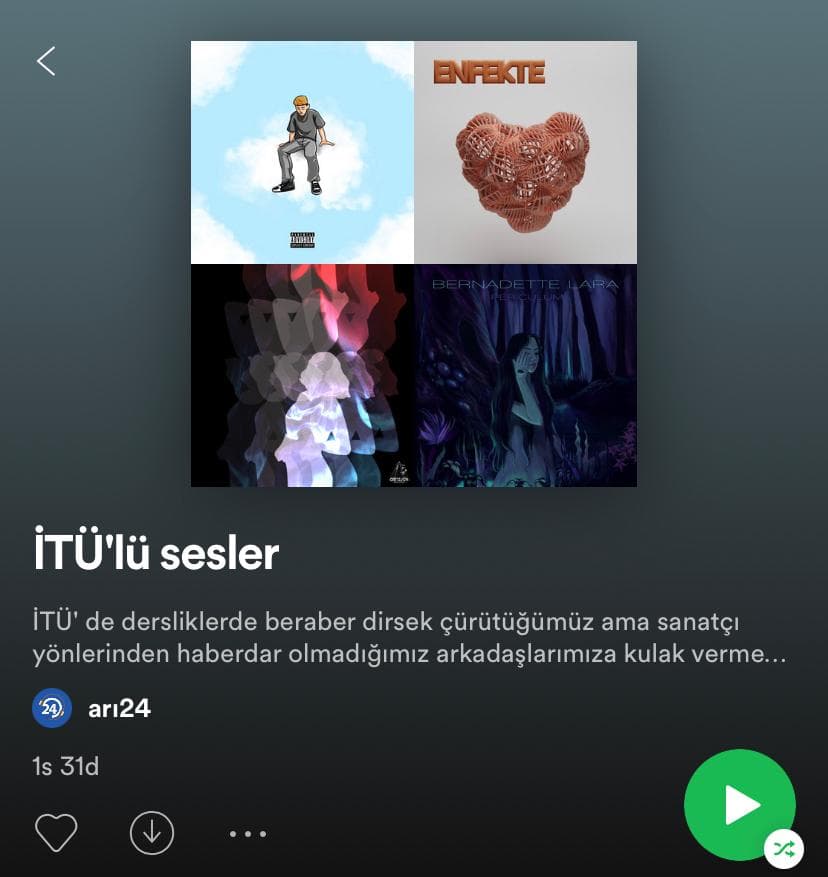Open the ENFEKTE album cover
Screen dimensions: 828x877
[x=526, y=152]
